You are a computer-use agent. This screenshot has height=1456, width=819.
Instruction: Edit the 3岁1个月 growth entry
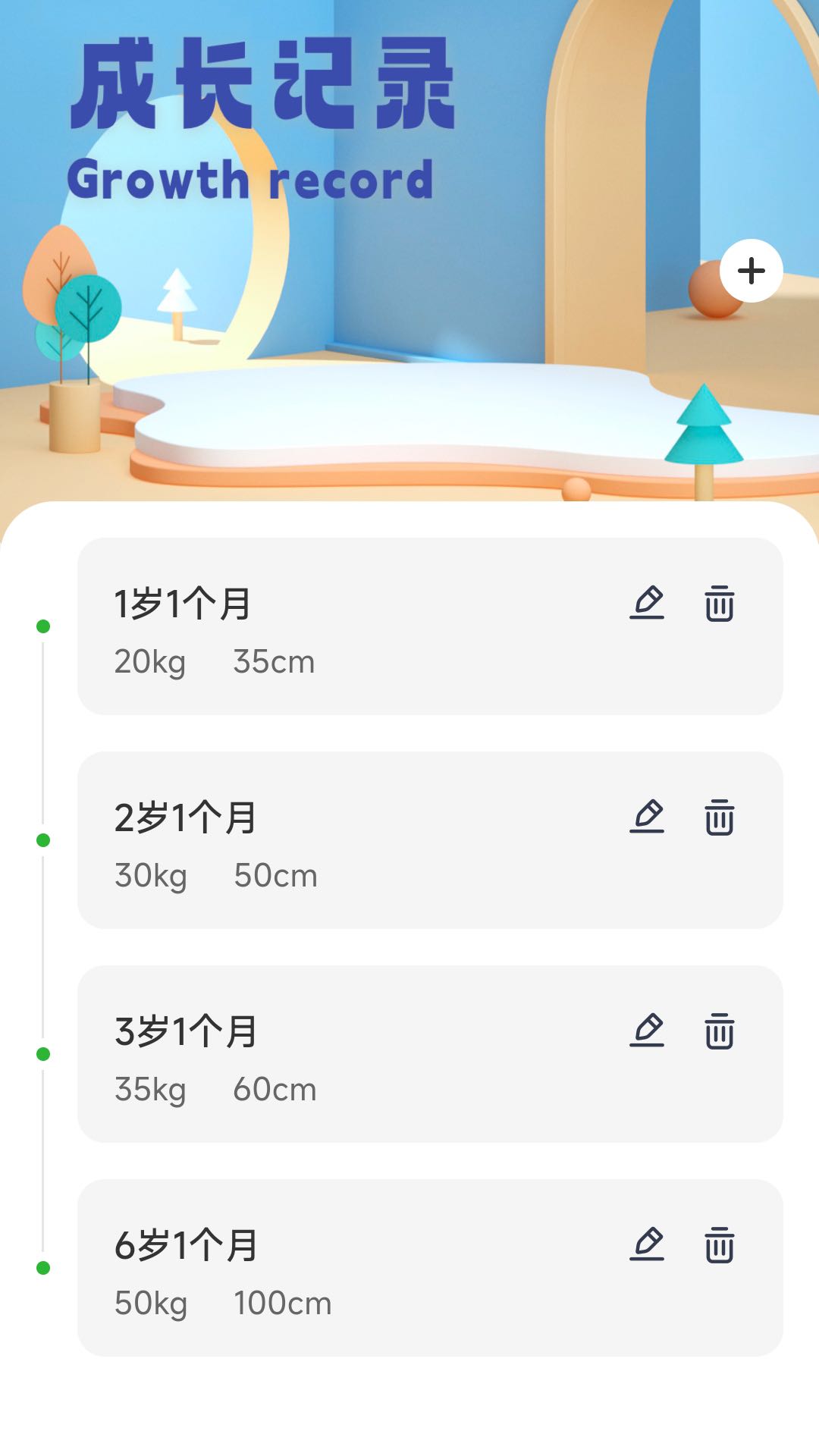647,1031
